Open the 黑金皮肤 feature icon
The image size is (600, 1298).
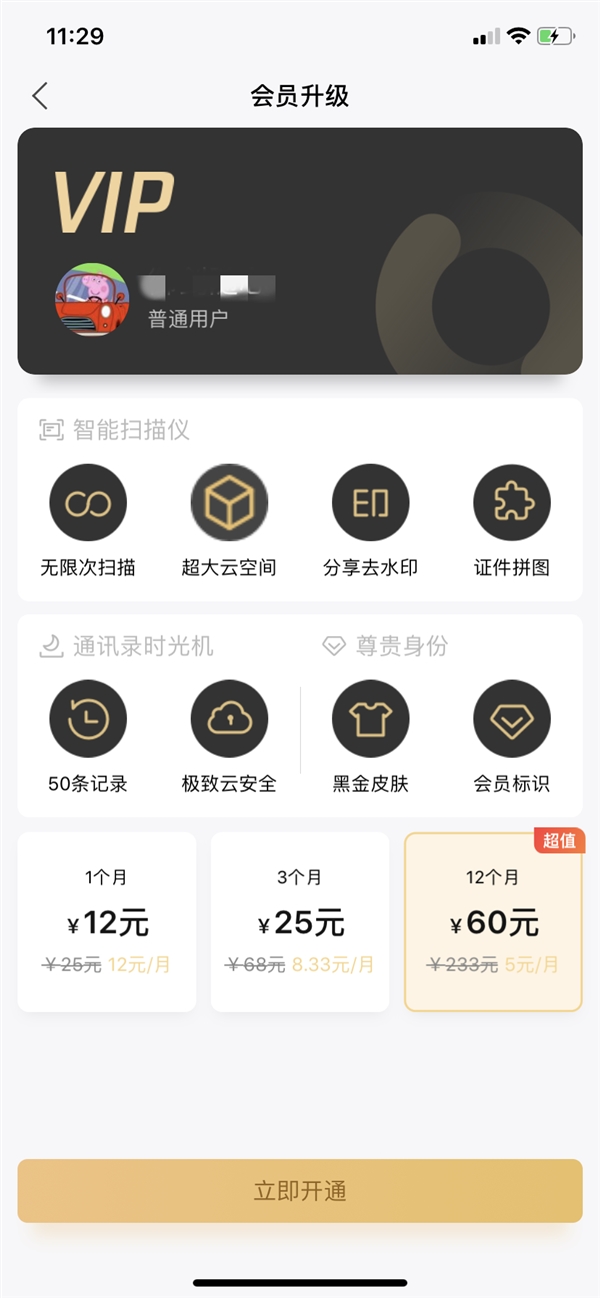tap(371, 719)
